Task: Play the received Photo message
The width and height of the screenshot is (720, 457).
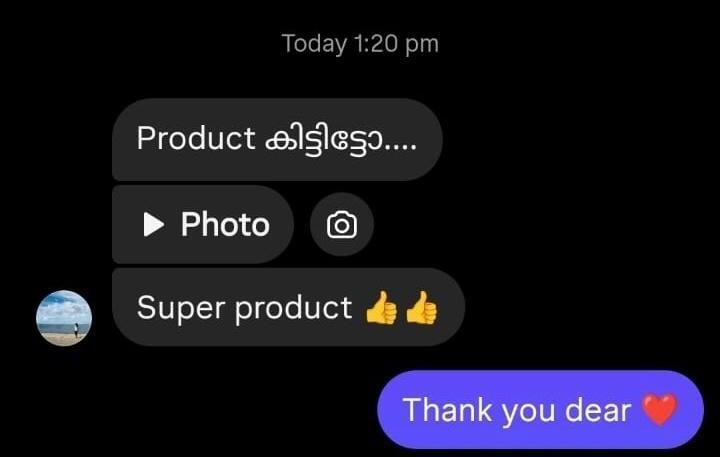Action: pyautogui.click(x=204, y=225)
